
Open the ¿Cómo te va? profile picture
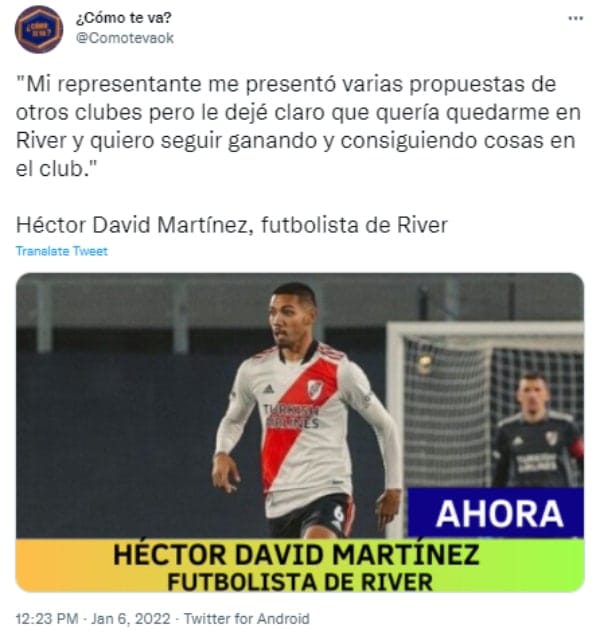(39, 28)
